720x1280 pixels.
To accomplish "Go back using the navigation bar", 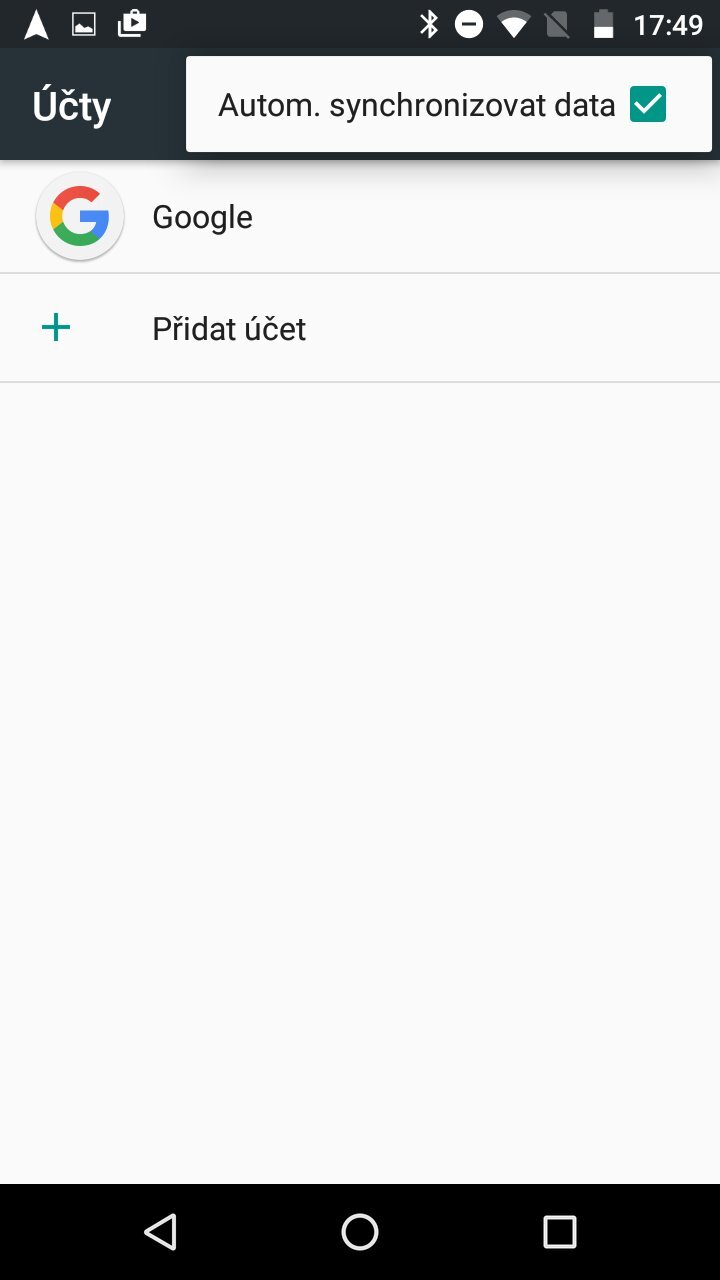I will [x=160, y=1231].
